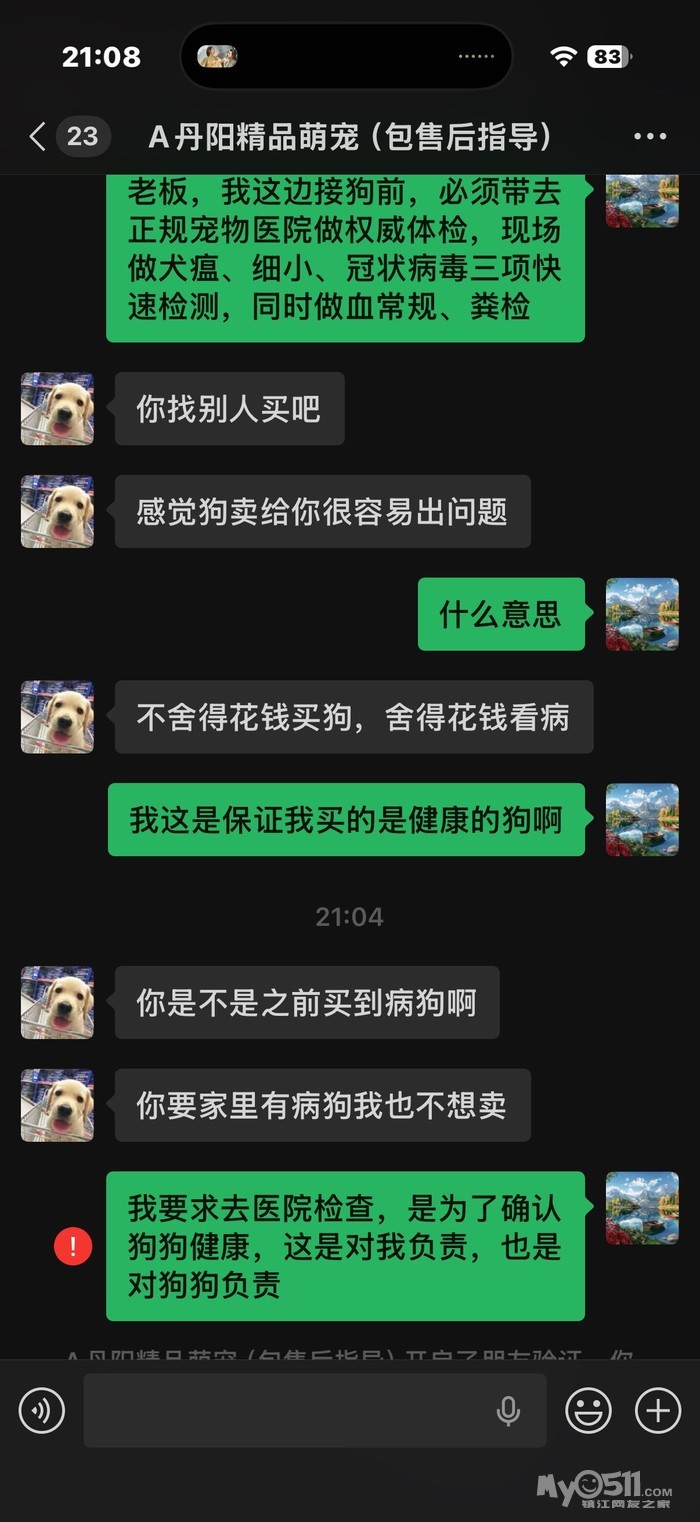Open seller's avatar beside 你找别人买吧
Viewport: 700px width, 1522px height.
(x=57, y=409)
